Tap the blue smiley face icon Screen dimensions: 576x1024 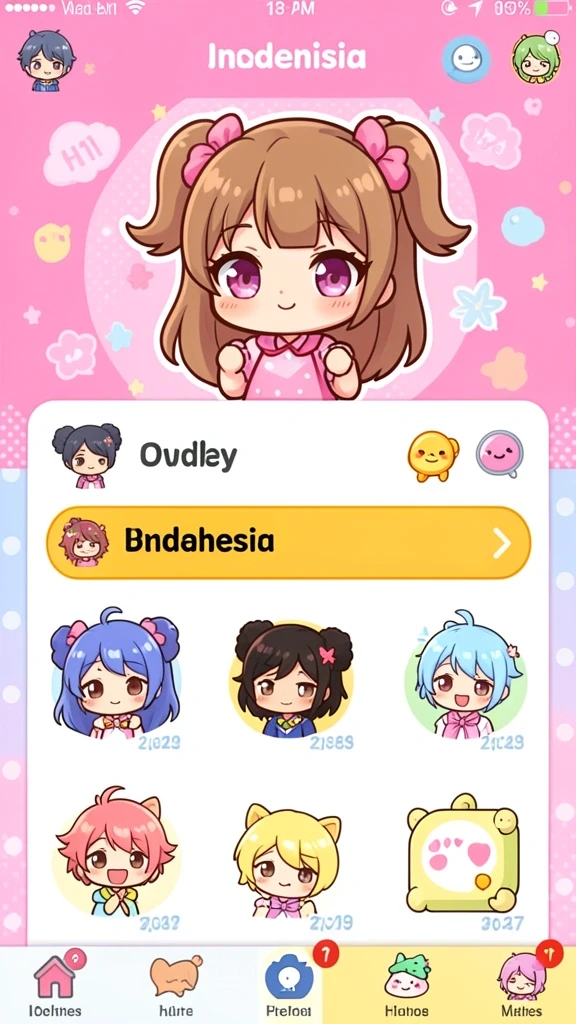[x=466, y=59]
